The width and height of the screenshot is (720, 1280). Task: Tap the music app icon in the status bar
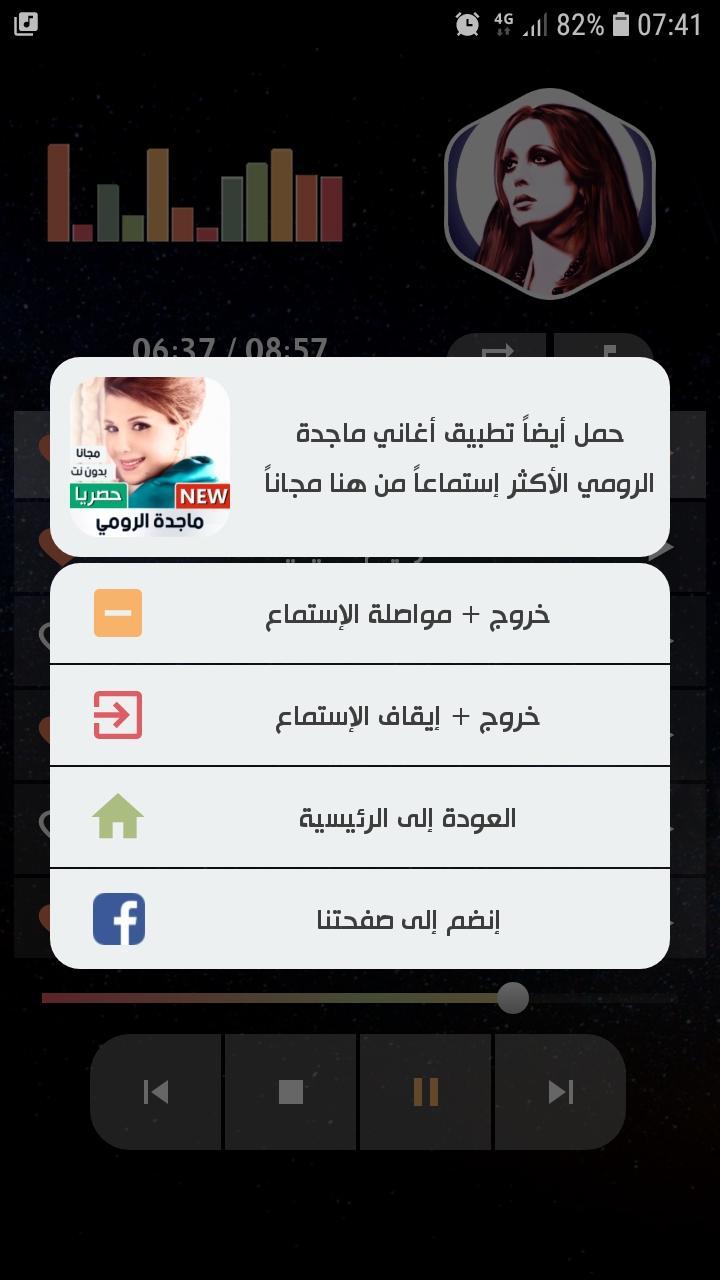(x=24, y=24)
